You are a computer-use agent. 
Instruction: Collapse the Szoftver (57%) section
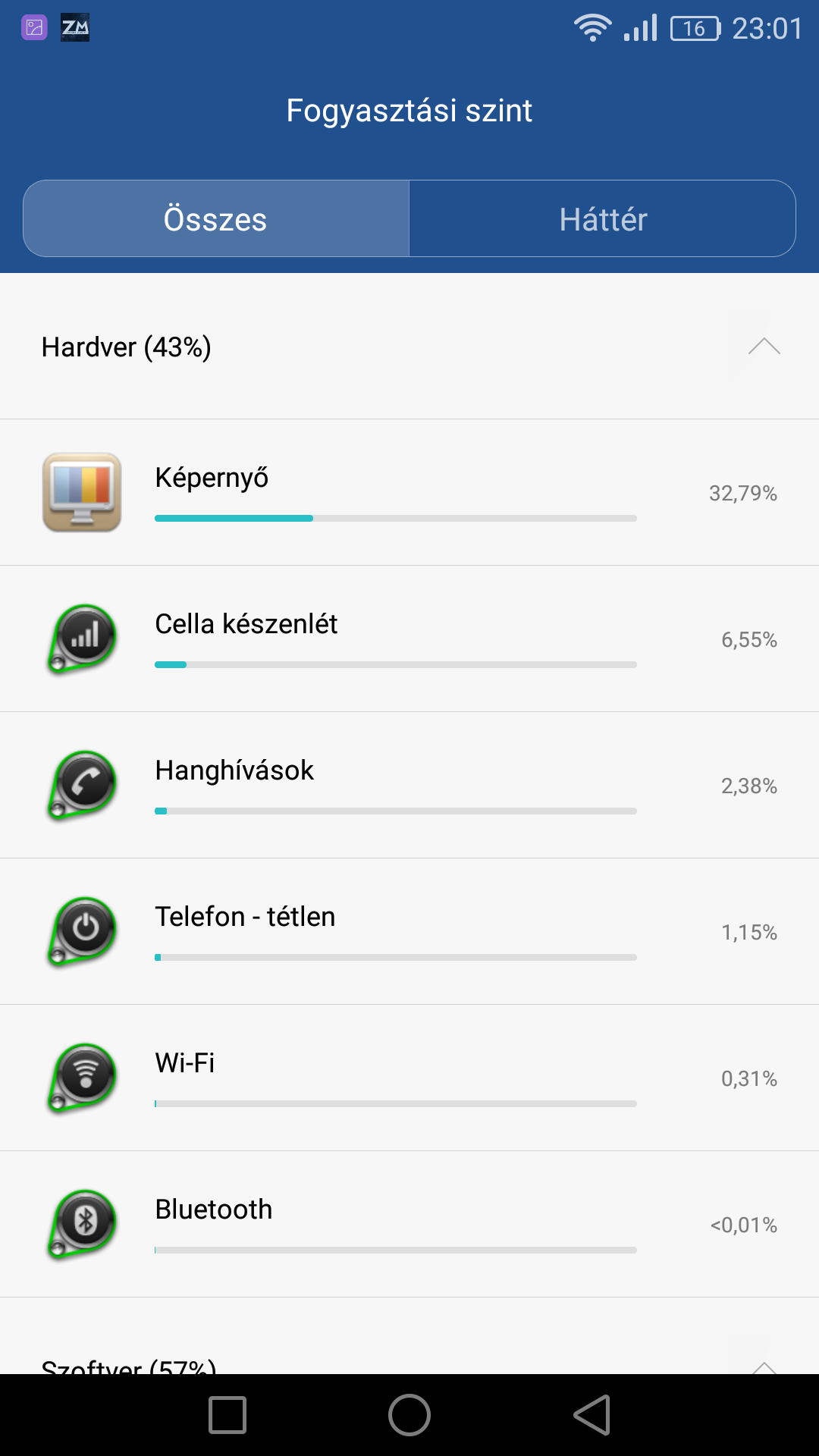point(764,1363)
